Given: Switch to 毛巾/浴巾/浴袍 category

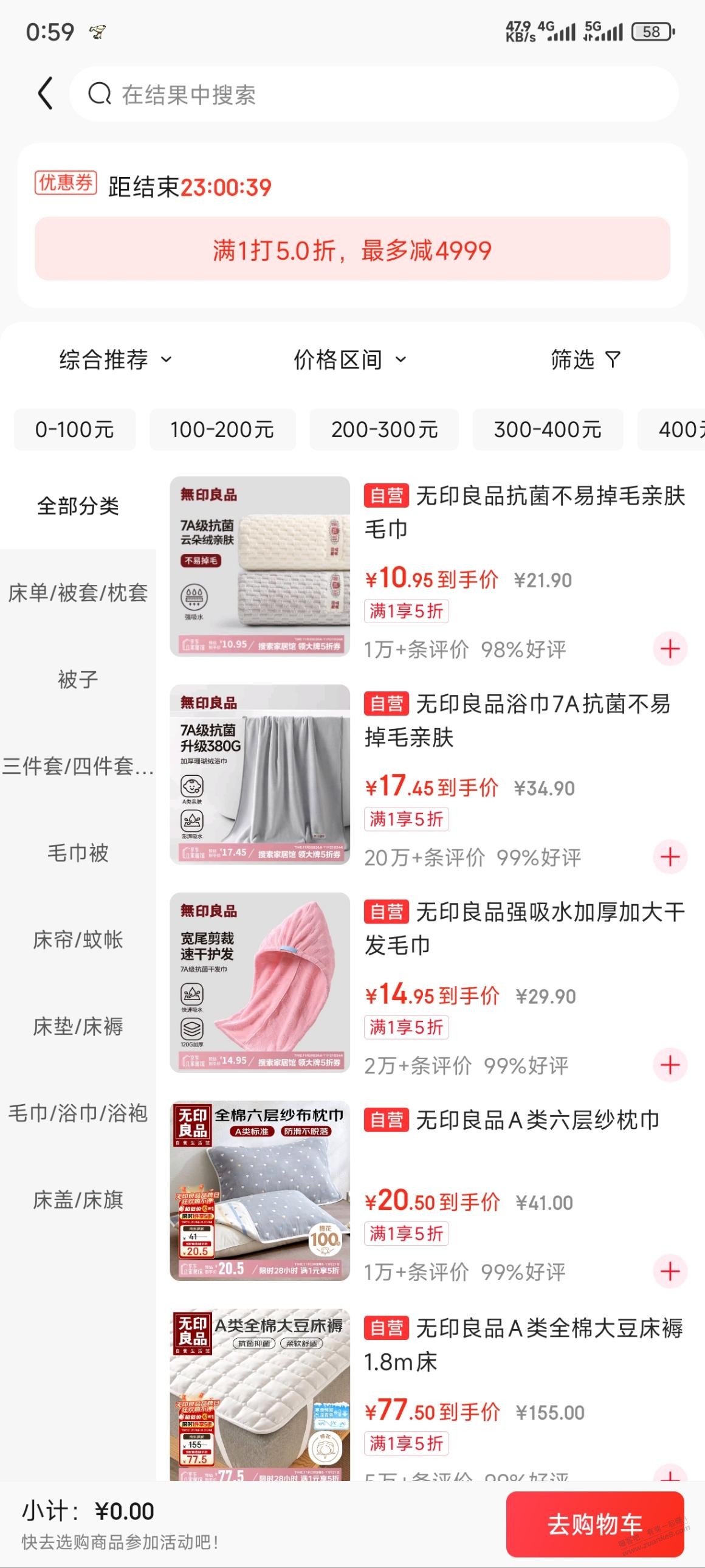Looking at the screenshot, I should point(78,1113).
